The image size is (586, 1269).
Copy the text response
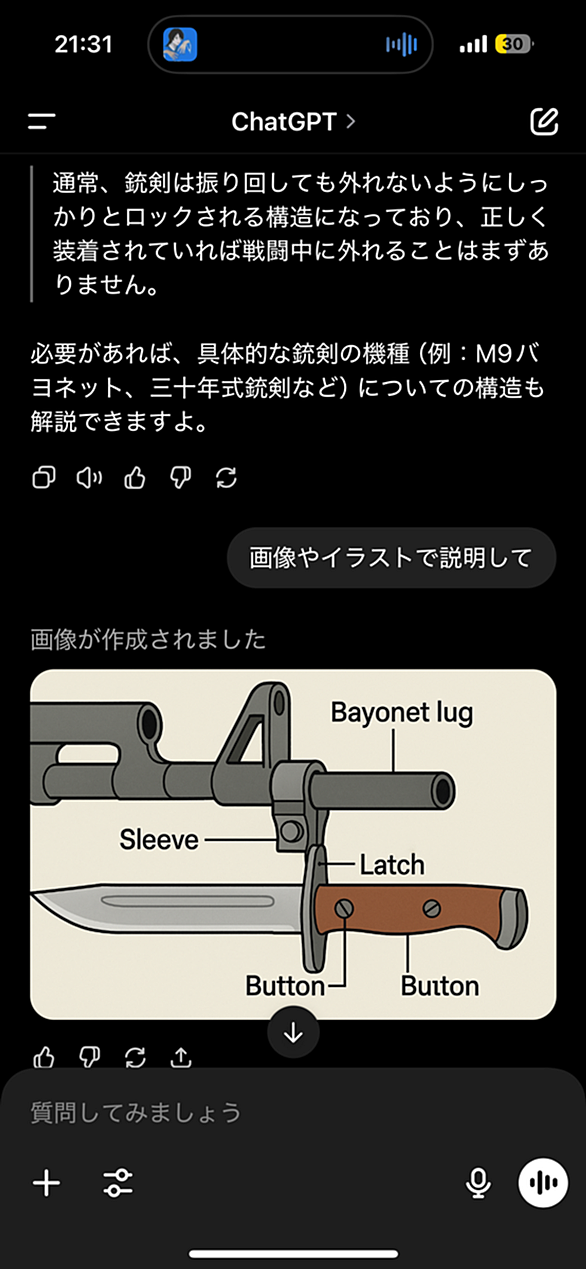click(44, 479)
